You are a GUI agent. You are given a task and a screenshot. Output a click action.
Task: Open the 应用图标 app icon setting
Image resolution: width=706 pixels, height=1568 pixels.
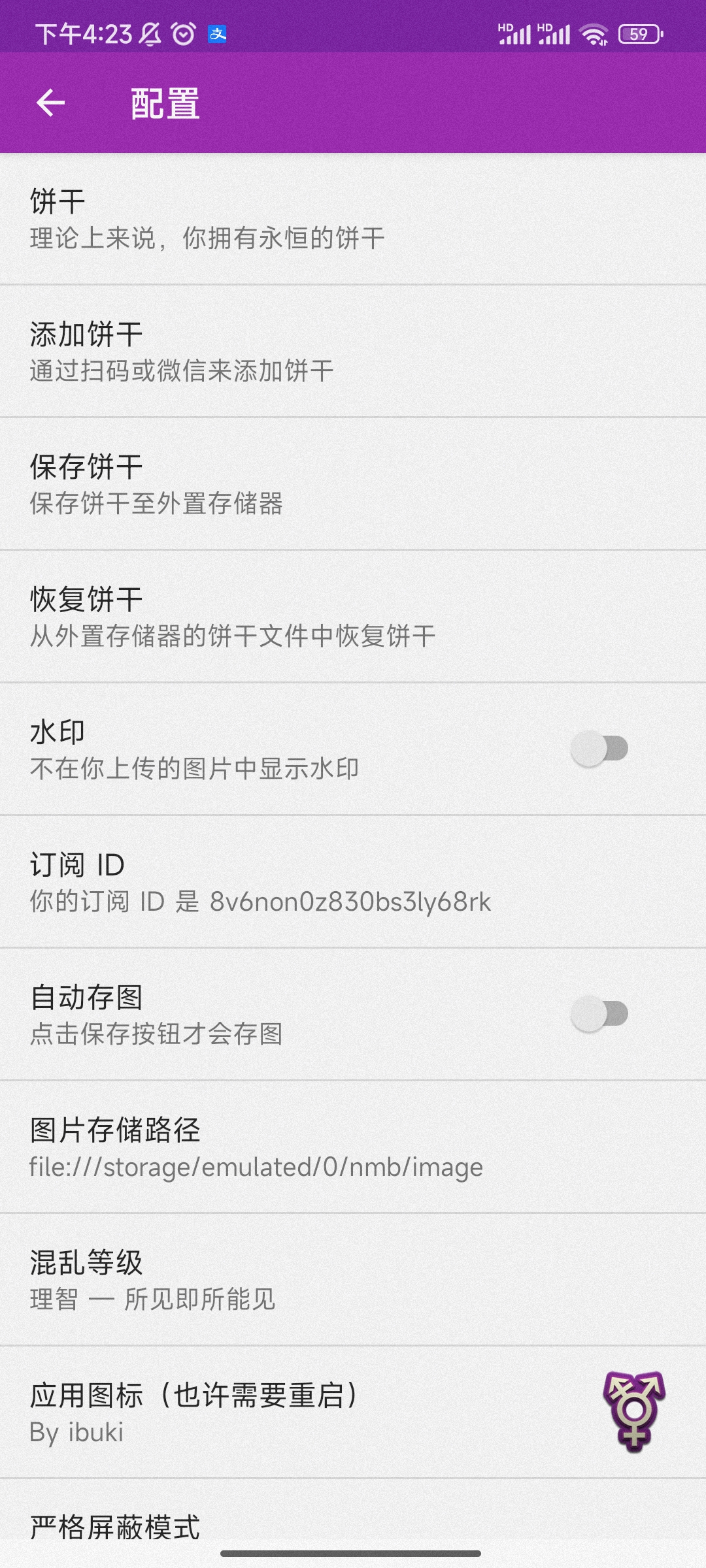click(x=353, y=1413)
